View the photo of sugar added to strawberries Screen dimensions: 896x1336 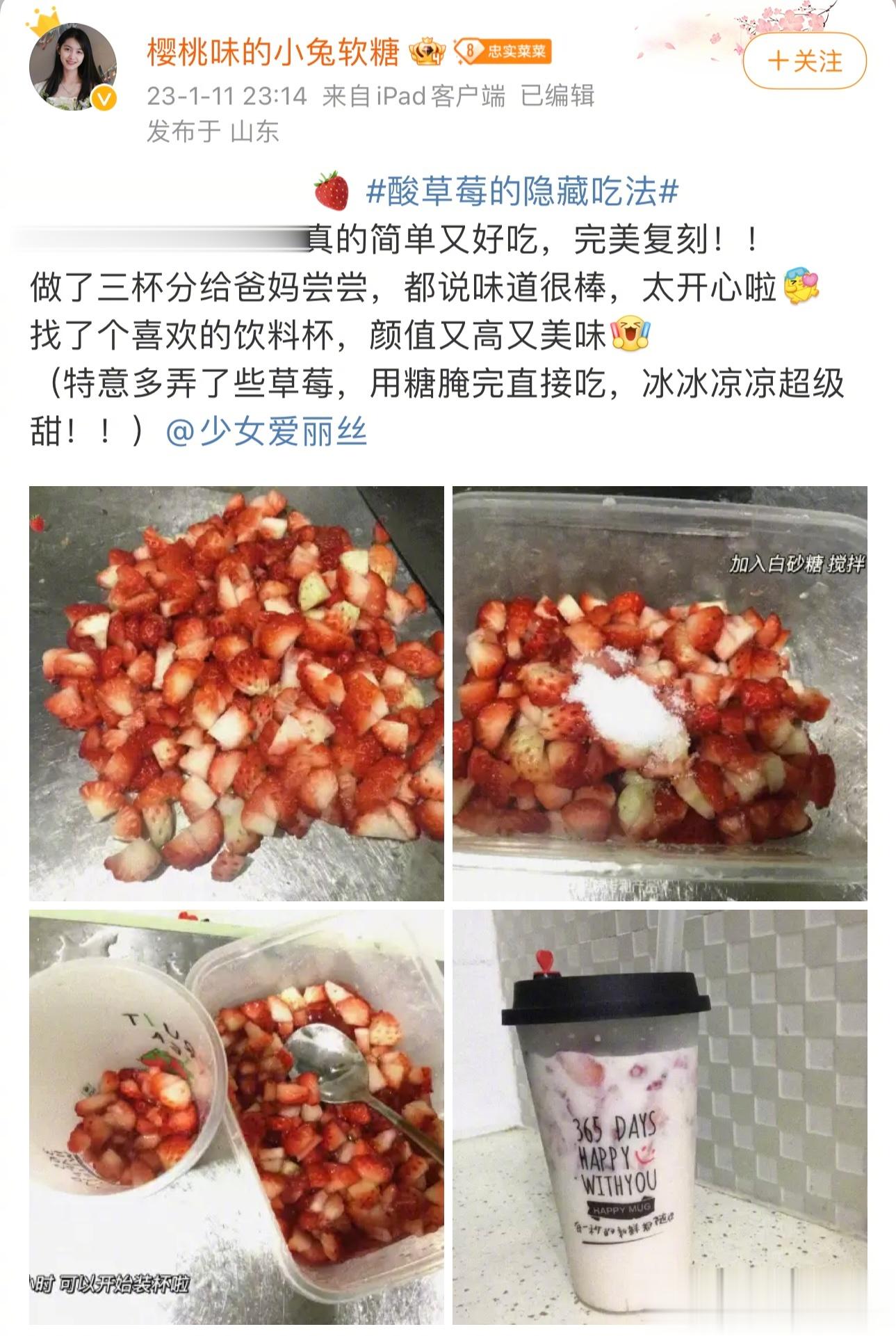pyautogui.click(x=660, y=693)
